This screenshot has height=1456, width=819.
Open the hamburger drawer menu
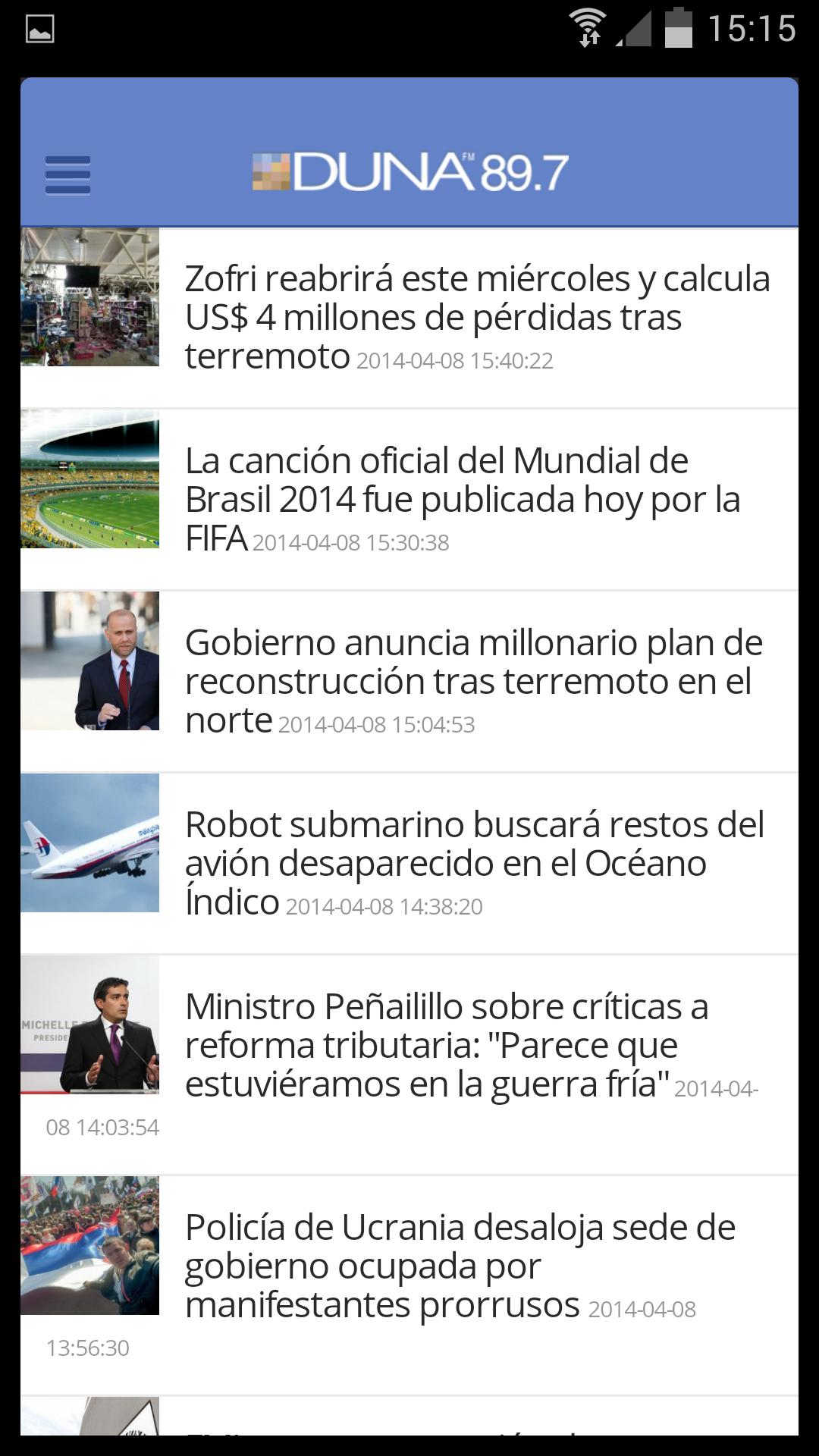pos(67,175)
